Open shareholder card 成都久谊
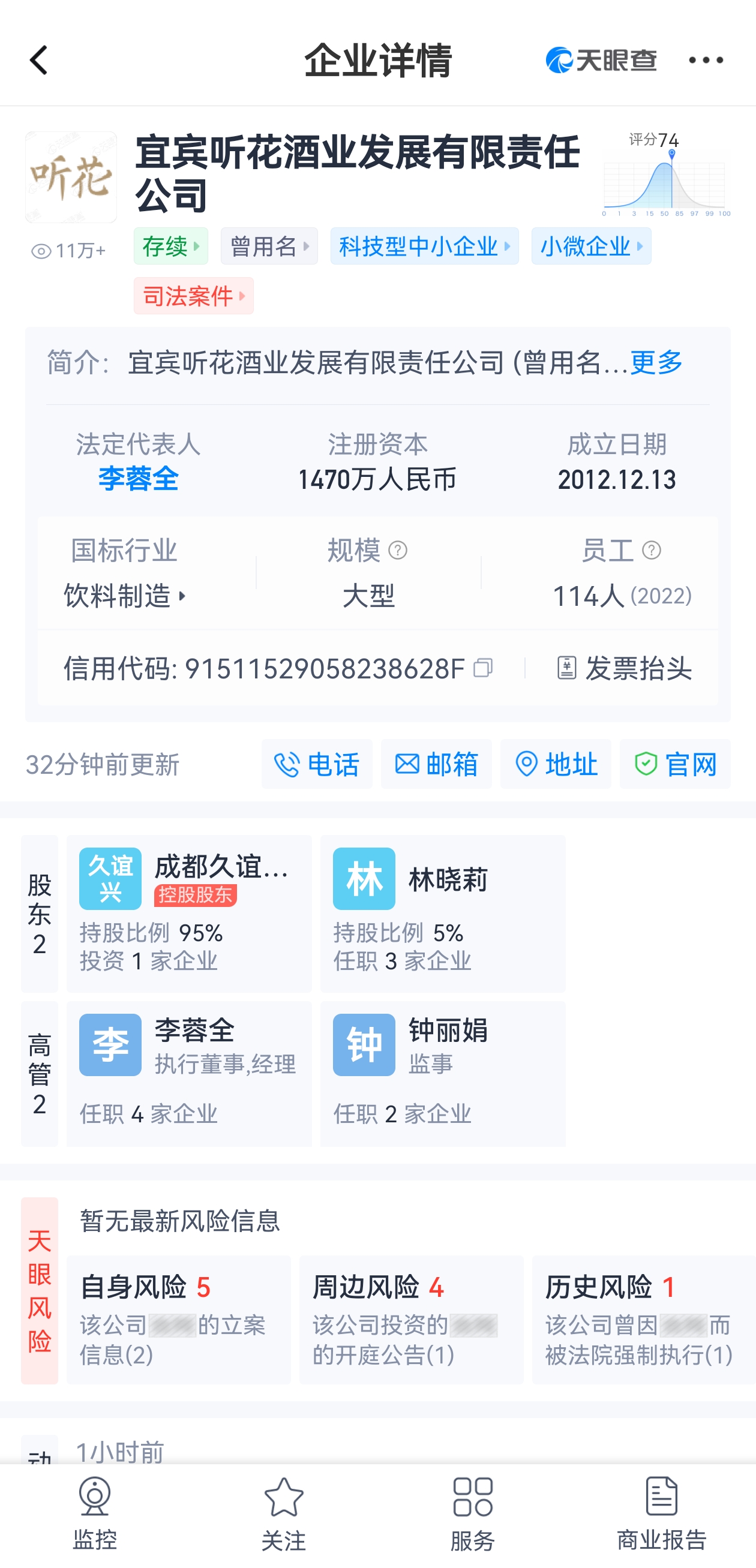The image size is (756, 1568). pos(188,914)
